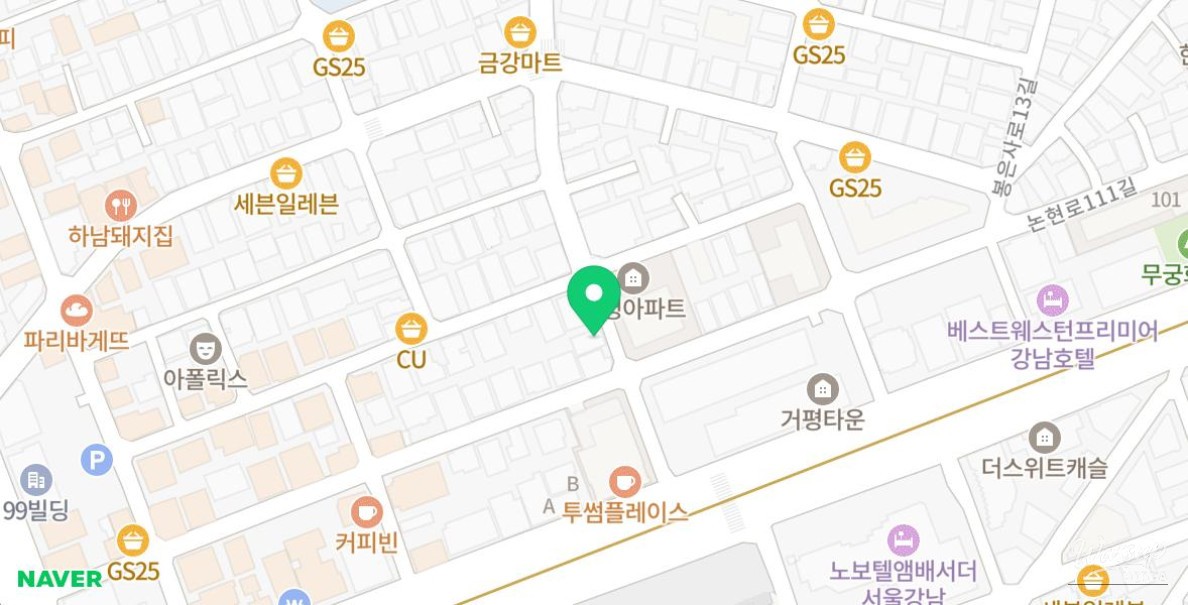Tap the 아폴릭스 marker
This screenshot has width=1188, height=605.
(x=205, y=348)
